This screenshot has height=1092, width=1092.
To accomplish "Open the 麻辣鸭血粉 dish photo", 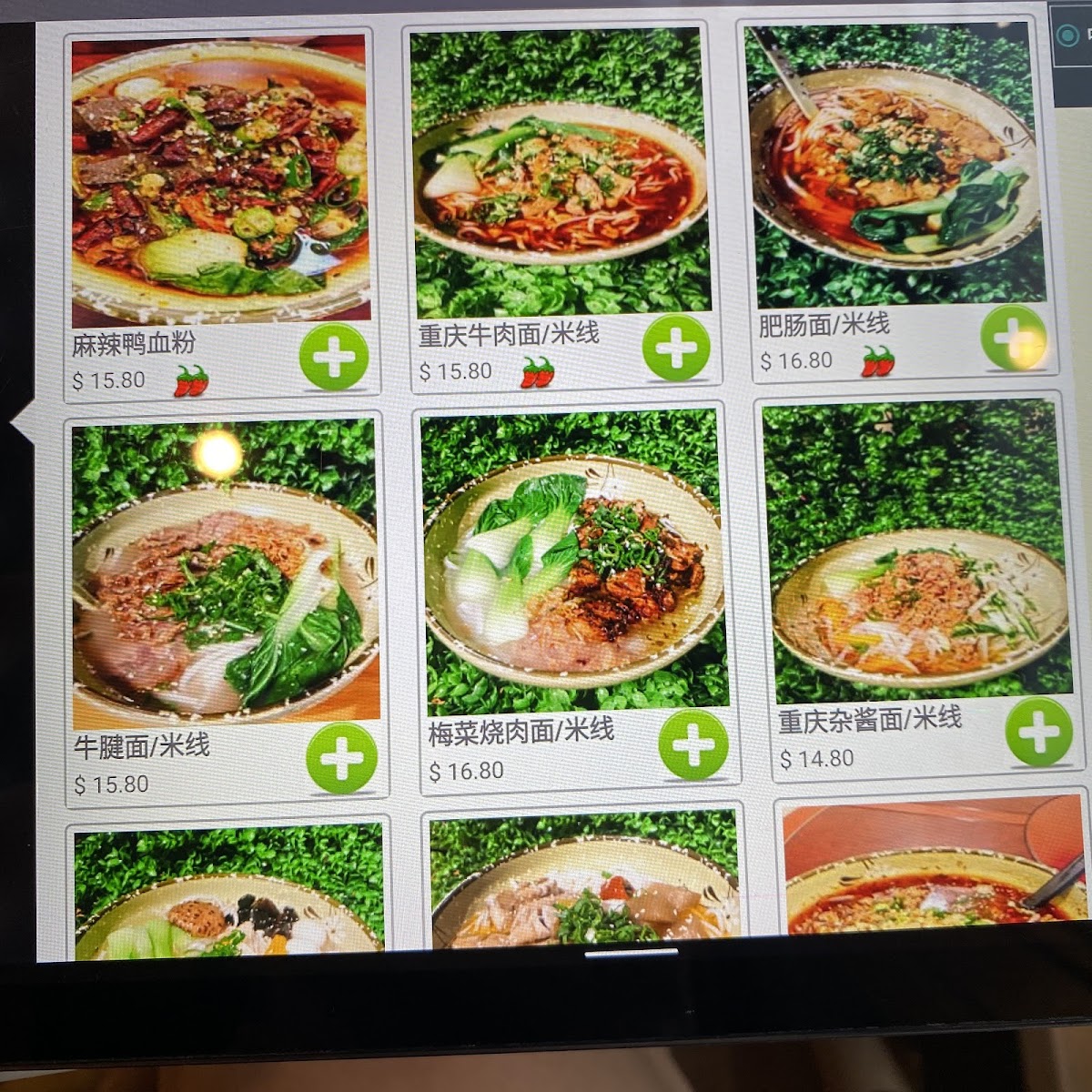I will [221, 179].
